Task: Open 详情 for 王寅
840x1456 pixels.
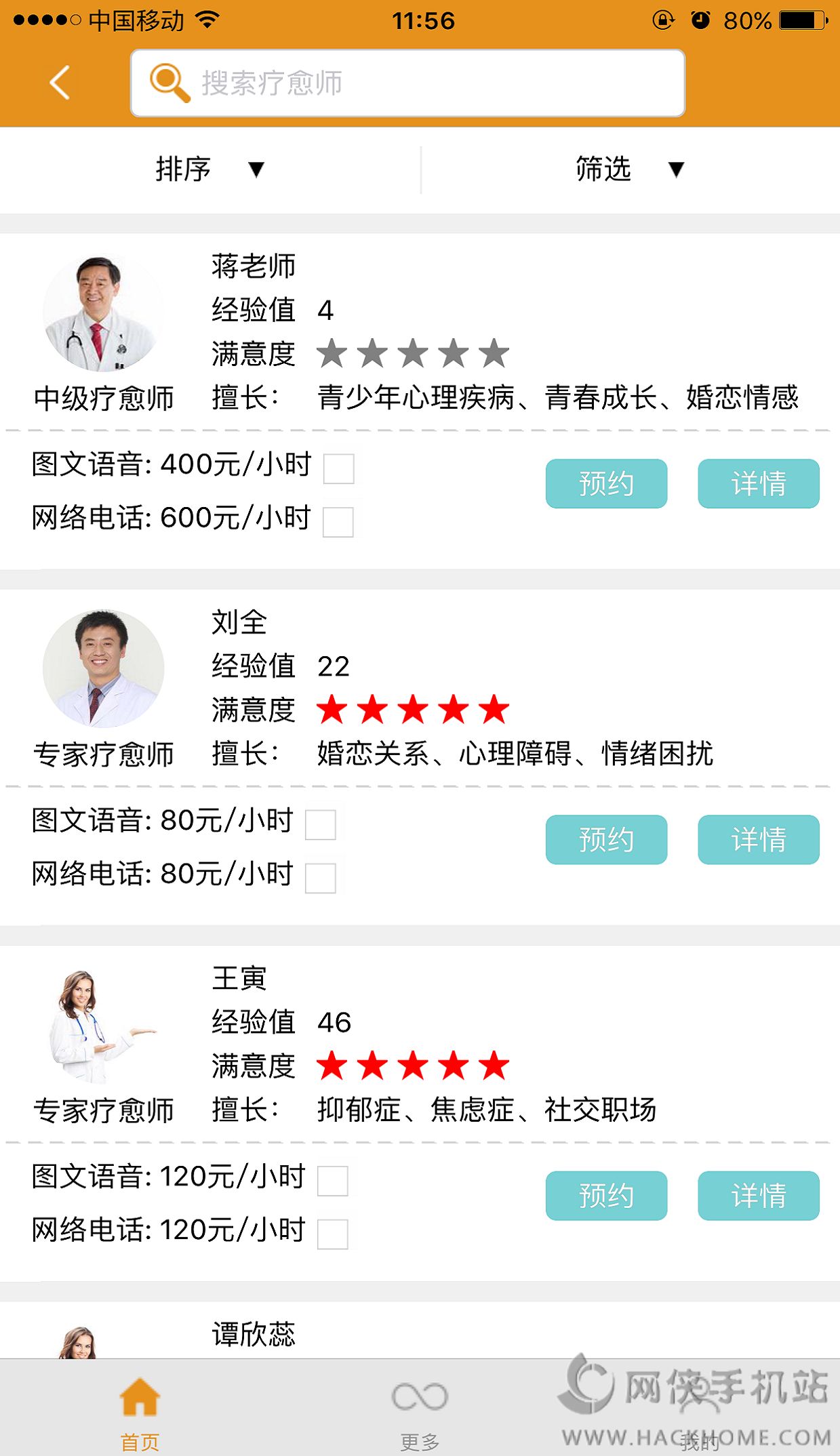Action: click(x=758, y=1195)
